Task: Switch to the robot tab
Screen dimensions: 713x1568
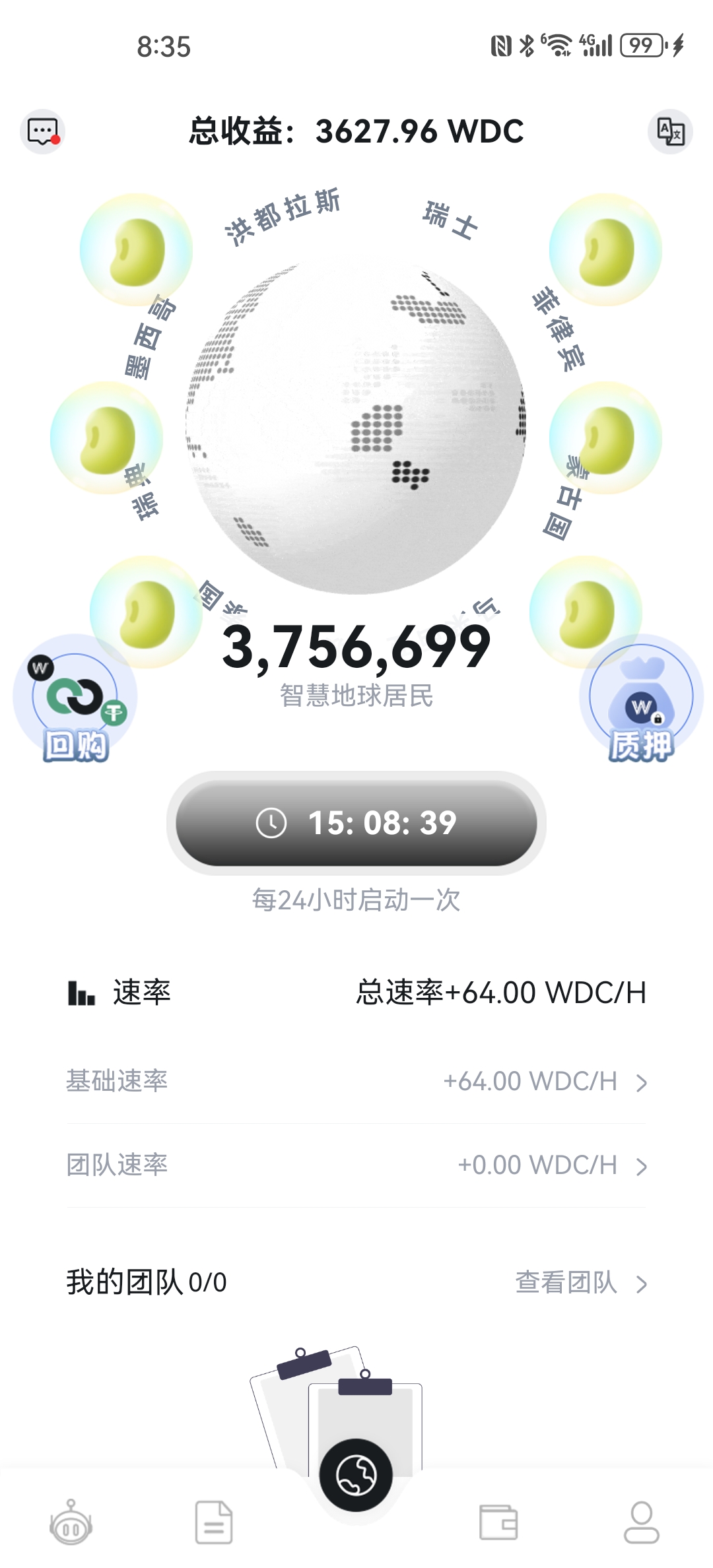Action: point(71,1523)
